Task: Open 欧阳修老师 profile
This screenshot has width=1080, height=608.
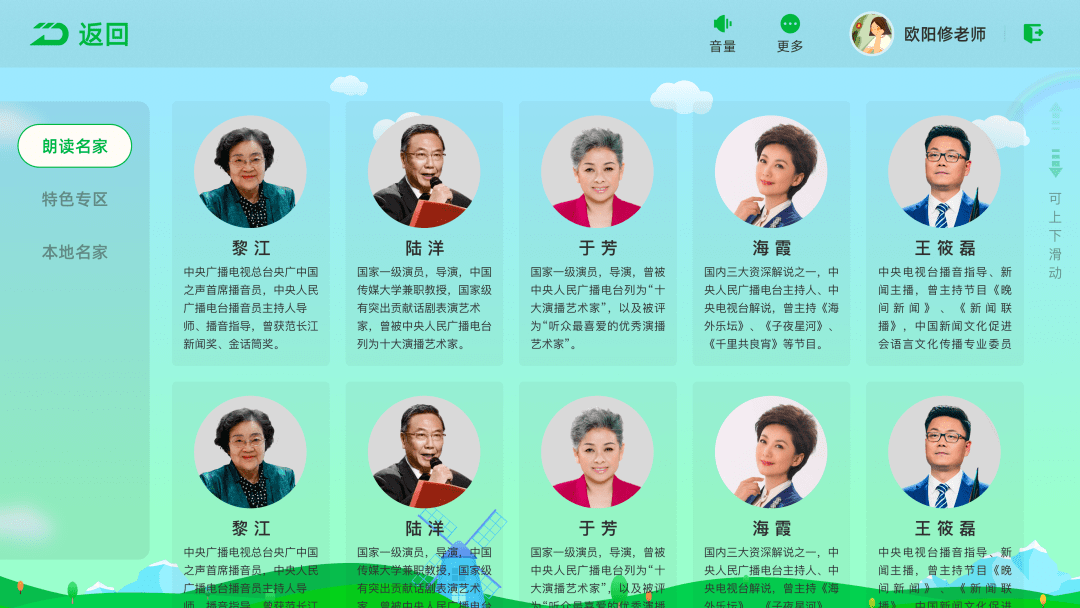Action: coord(918,34)
